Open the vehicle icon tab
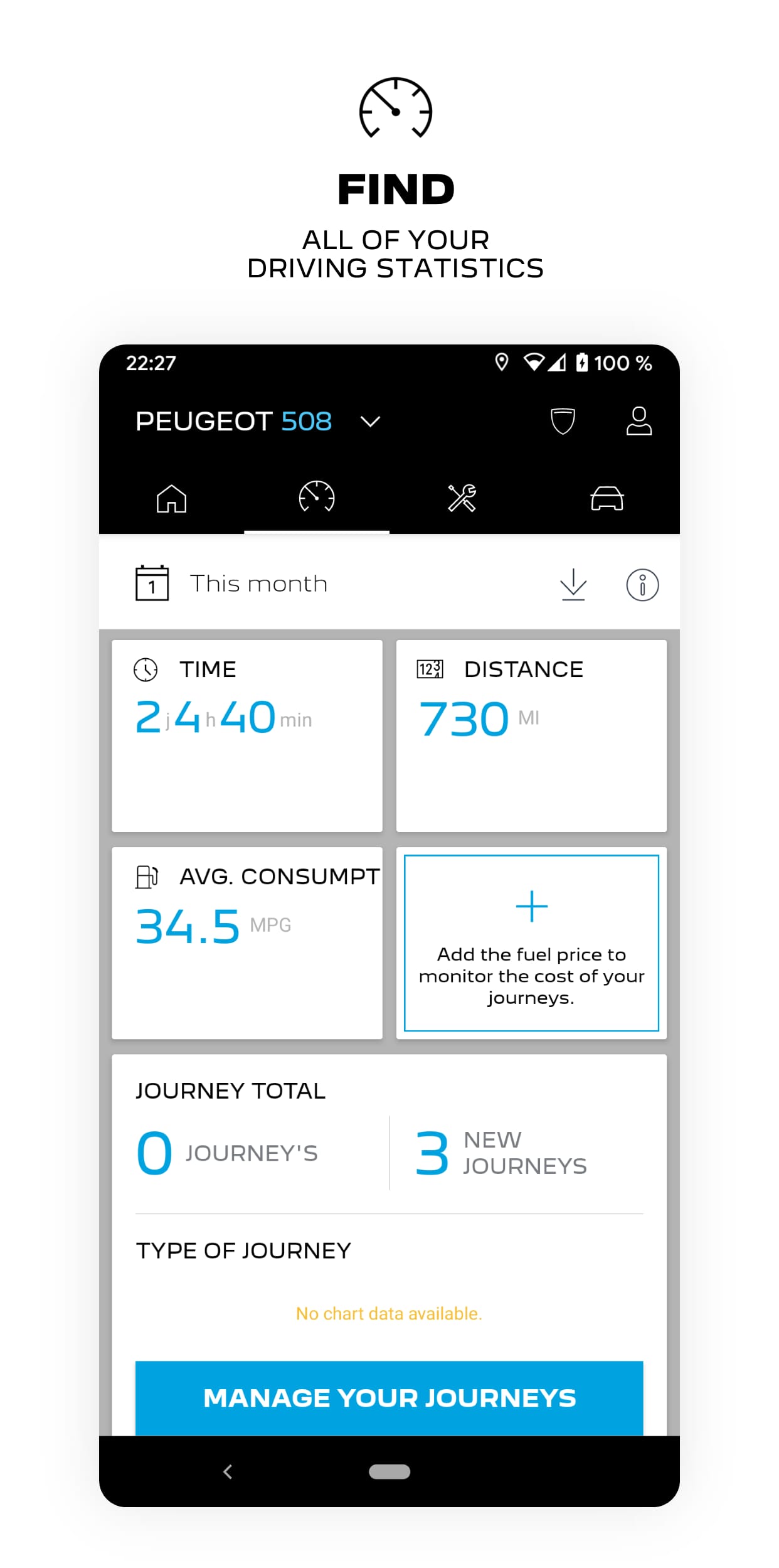The width and height of the screenshot is (779, 1568). click(608, 497)
